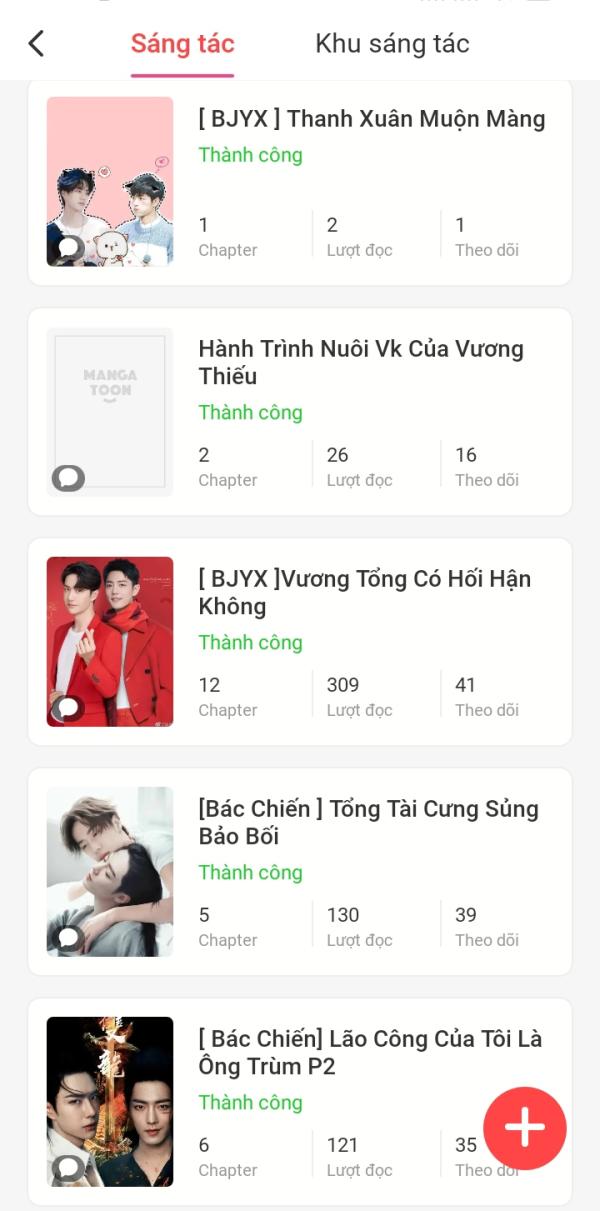
Task: Open Tổng Tài Cưng Sủng Bảo Bối
Action: (300, 872)
